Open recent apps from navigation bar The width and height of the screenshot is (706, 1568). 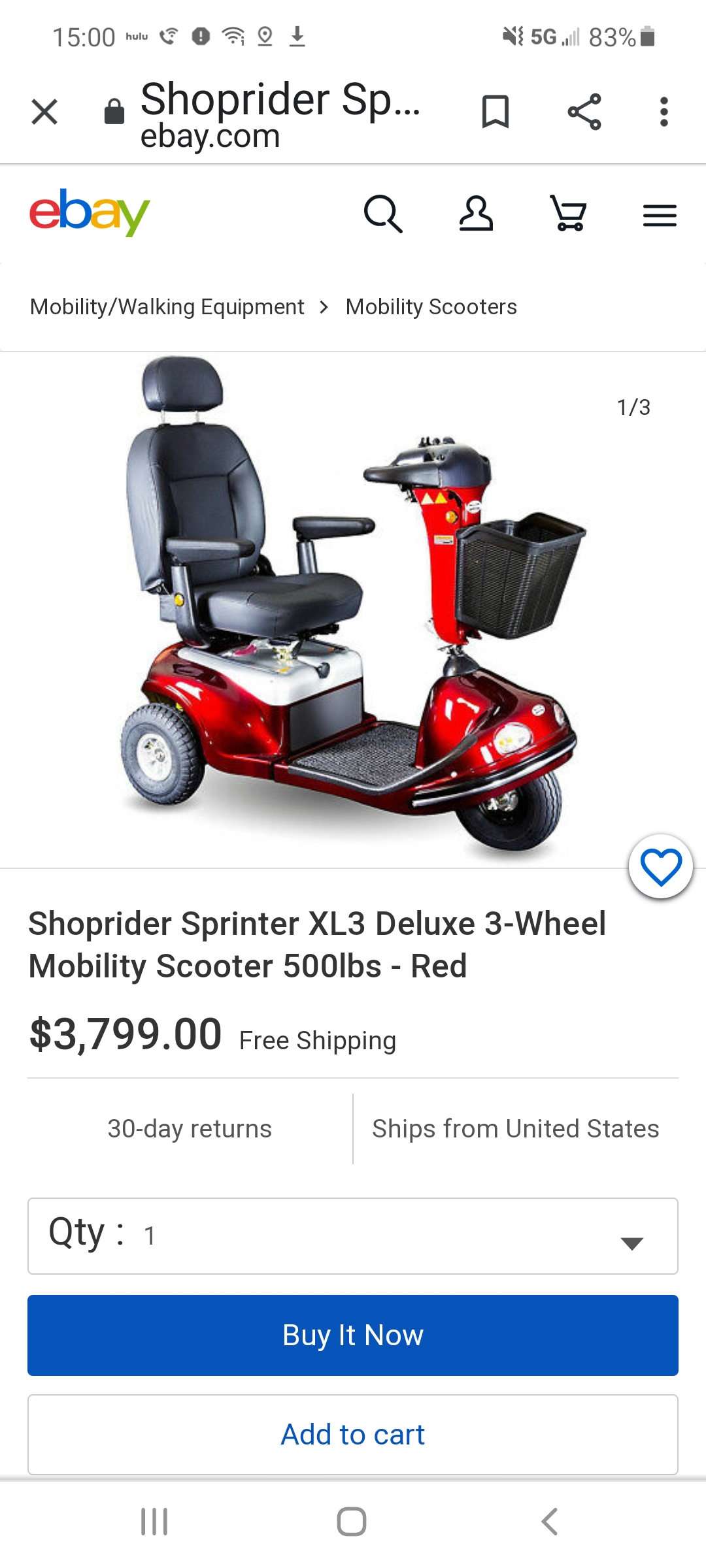(x=154, y=1522)
